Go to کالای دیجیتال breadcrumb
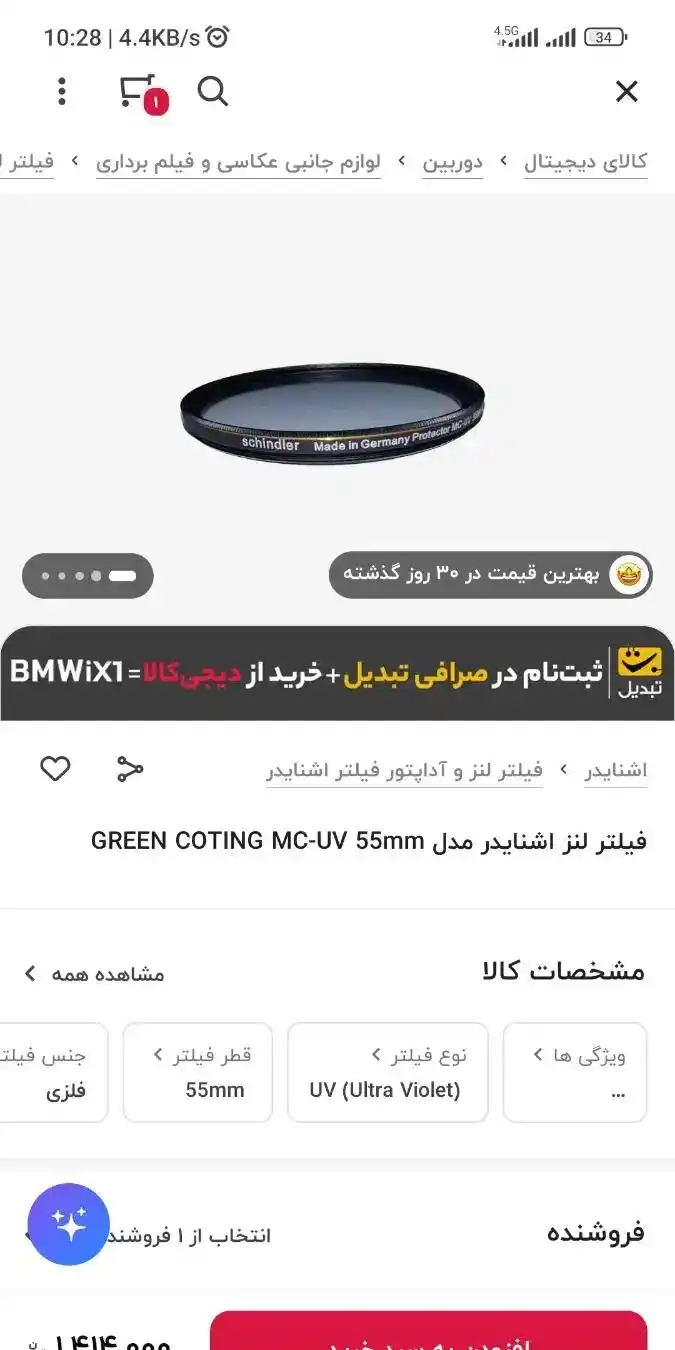 (585, 162)
